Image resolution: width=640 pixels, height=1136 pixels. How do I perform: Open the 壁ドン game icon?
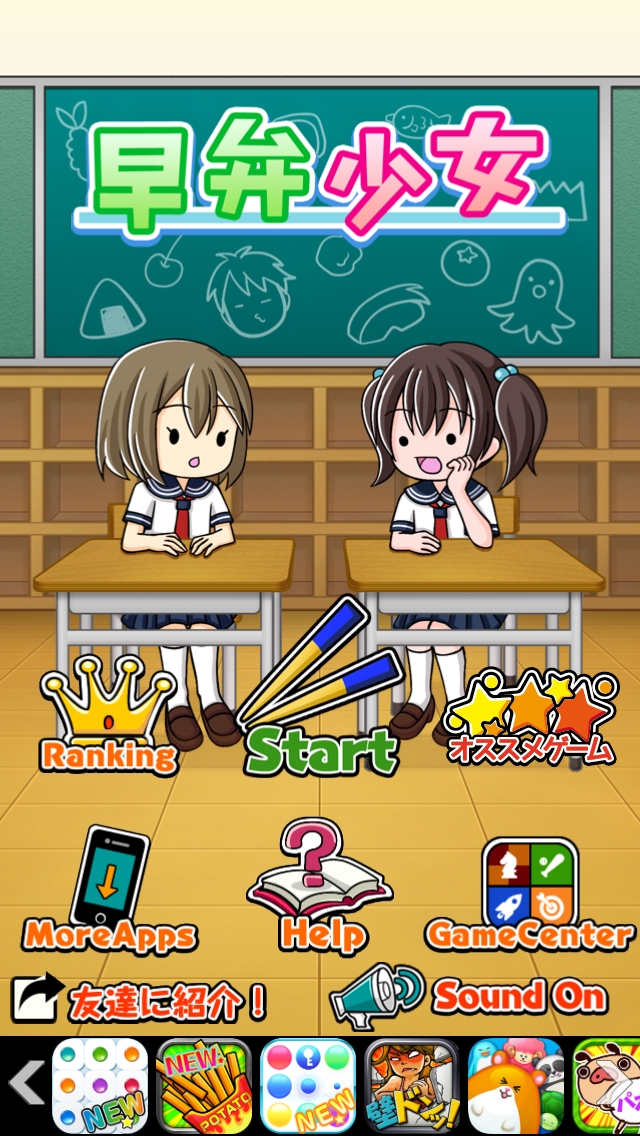pyautogui.click(x=412, y=1086)
